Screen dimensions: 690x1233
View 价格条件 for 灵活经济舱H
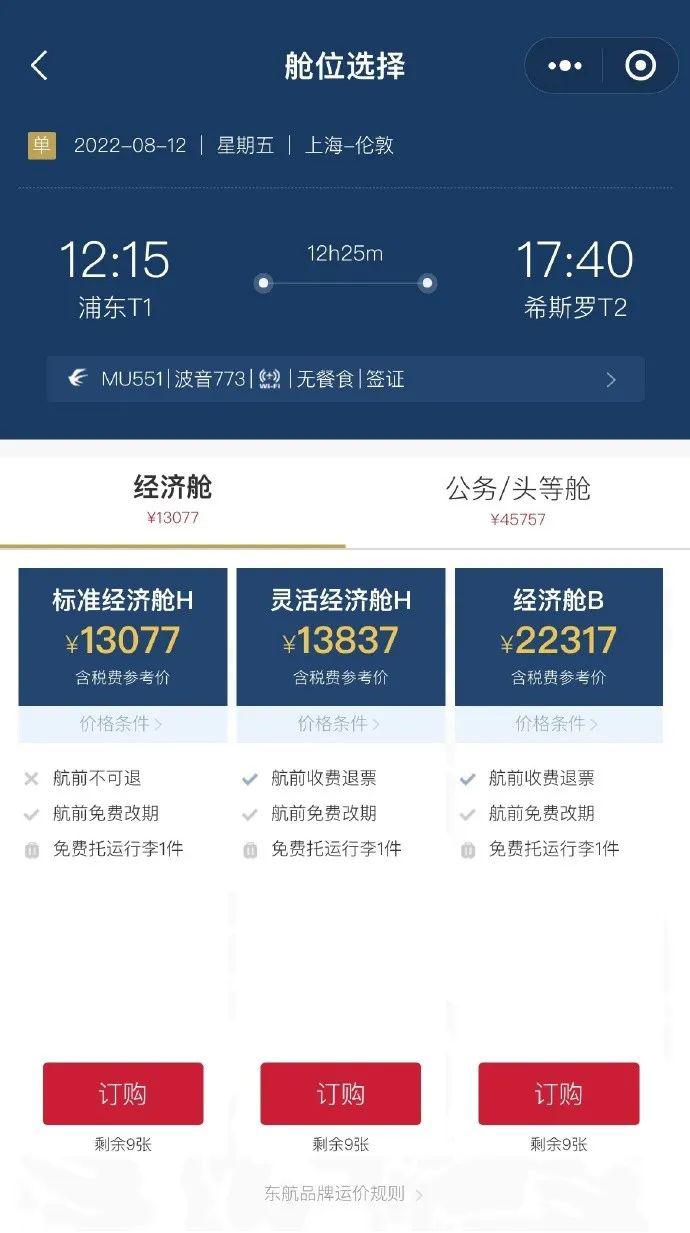coord(340,723)
